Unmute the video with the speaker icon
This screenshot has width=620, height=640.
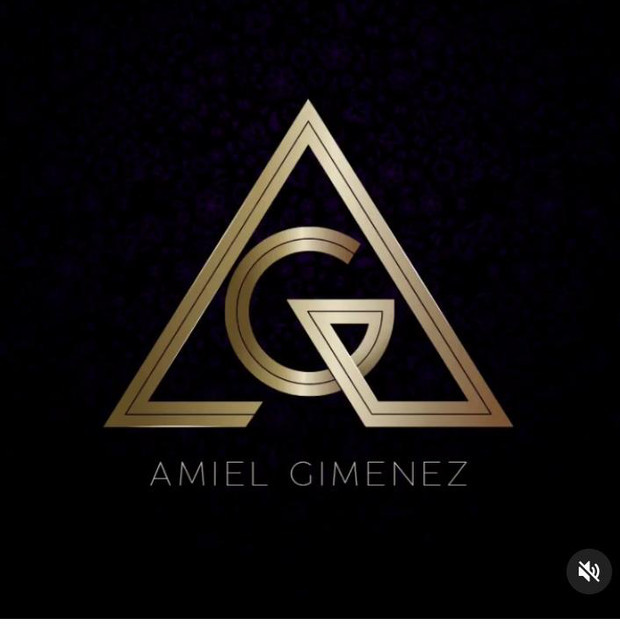pyautogui.click(x=589, y=571)
